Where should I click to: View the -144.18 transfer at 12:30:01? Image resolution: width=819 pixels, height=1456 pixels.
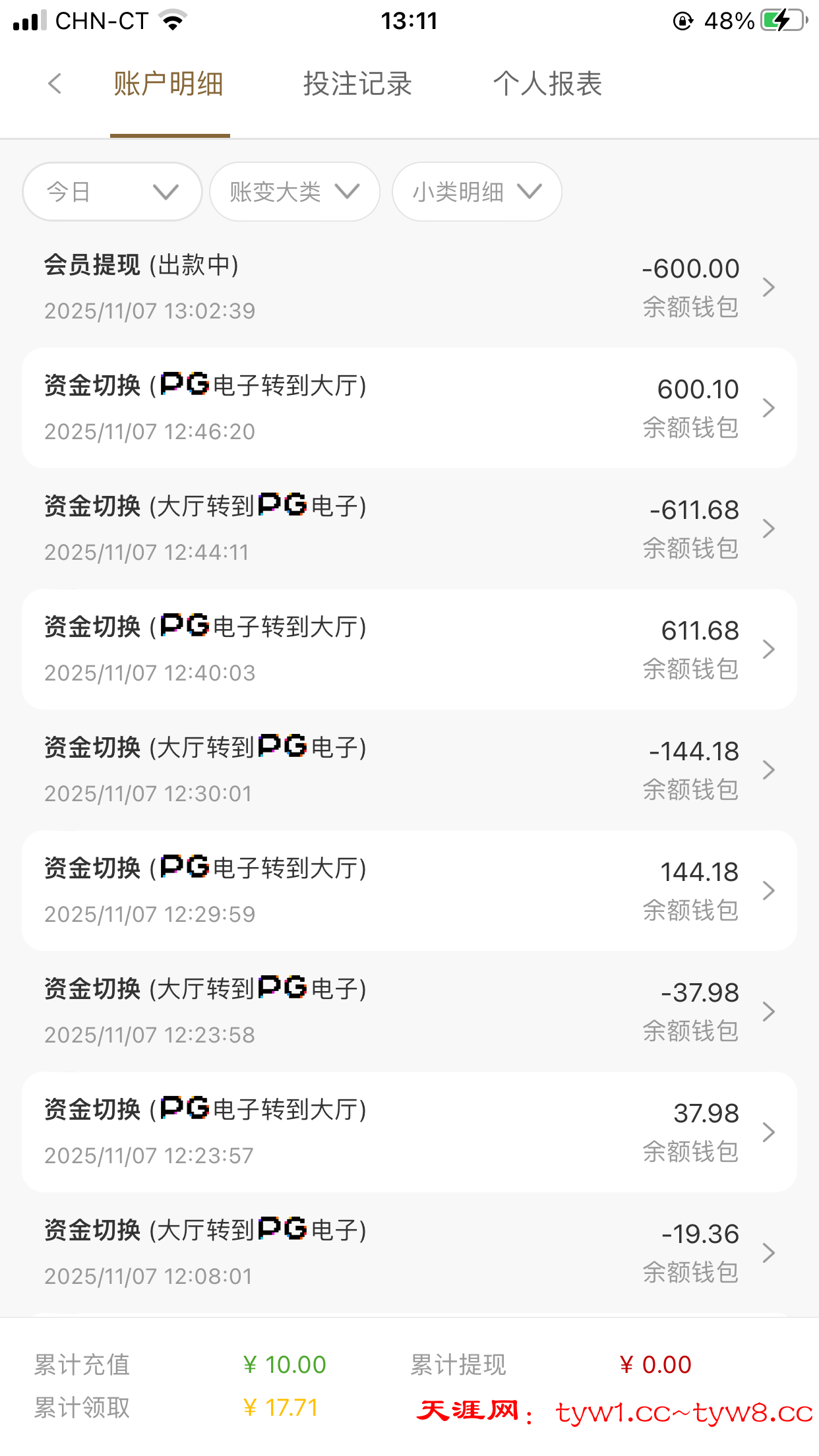(409, 770)
